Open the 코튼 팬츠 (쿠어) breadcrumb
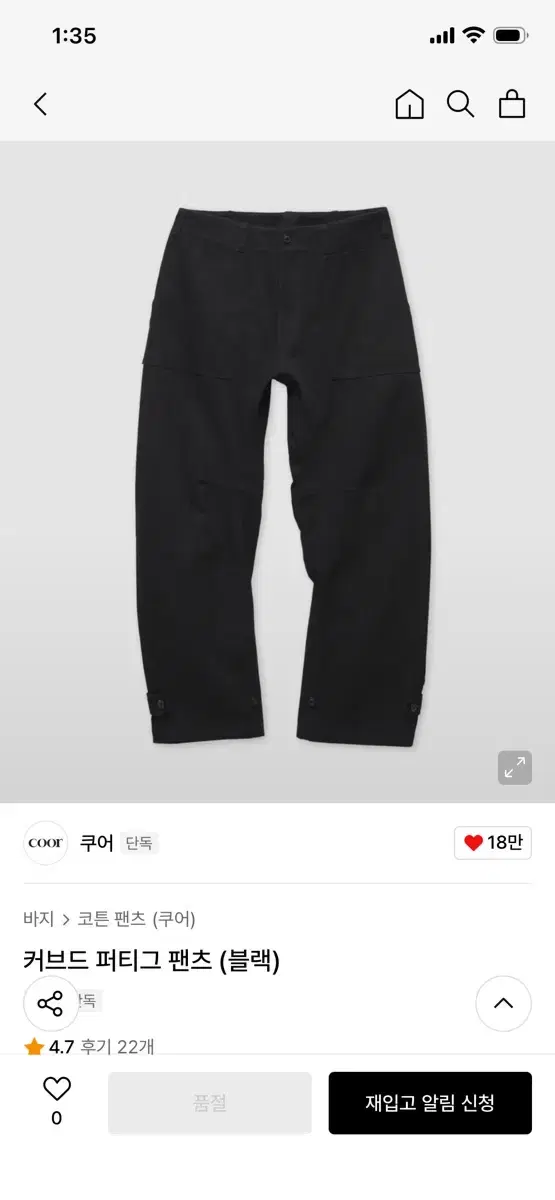 (136, 918)
